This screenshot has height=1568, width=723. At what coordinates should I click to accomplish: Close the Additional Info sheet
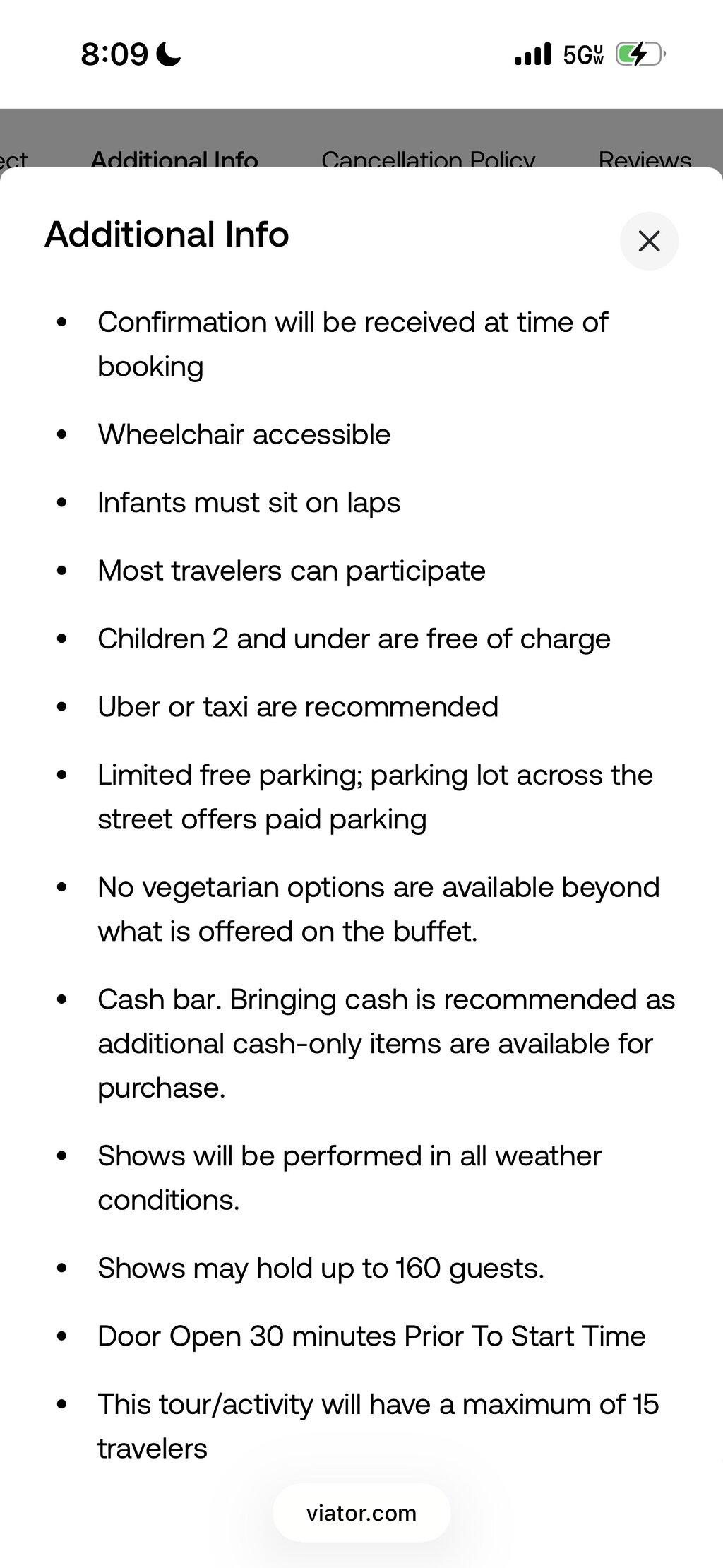649,241
